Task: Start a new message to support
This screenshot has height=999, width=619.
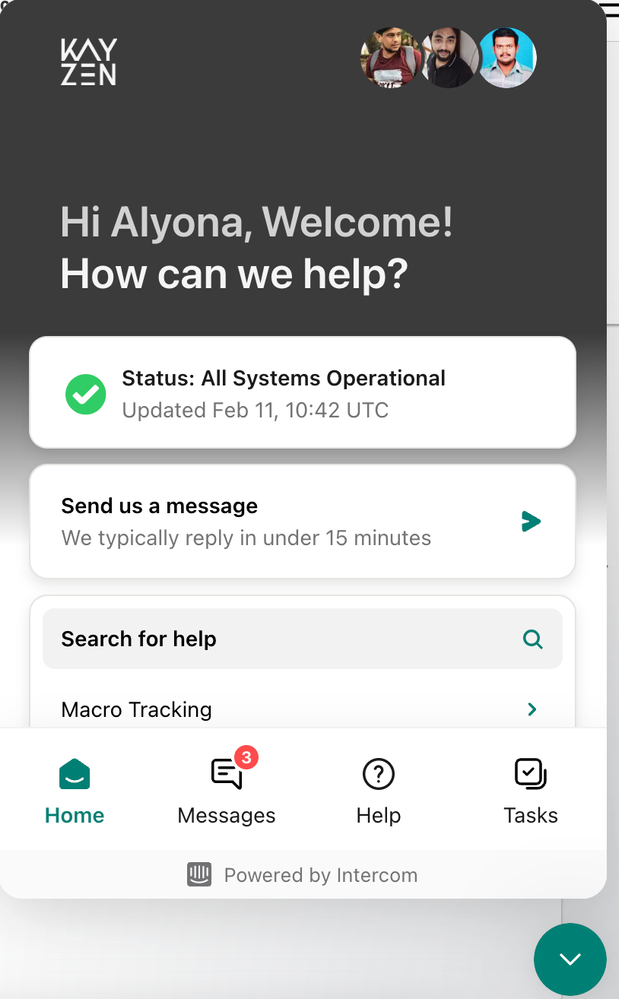Action: click(x=302, y=521)
